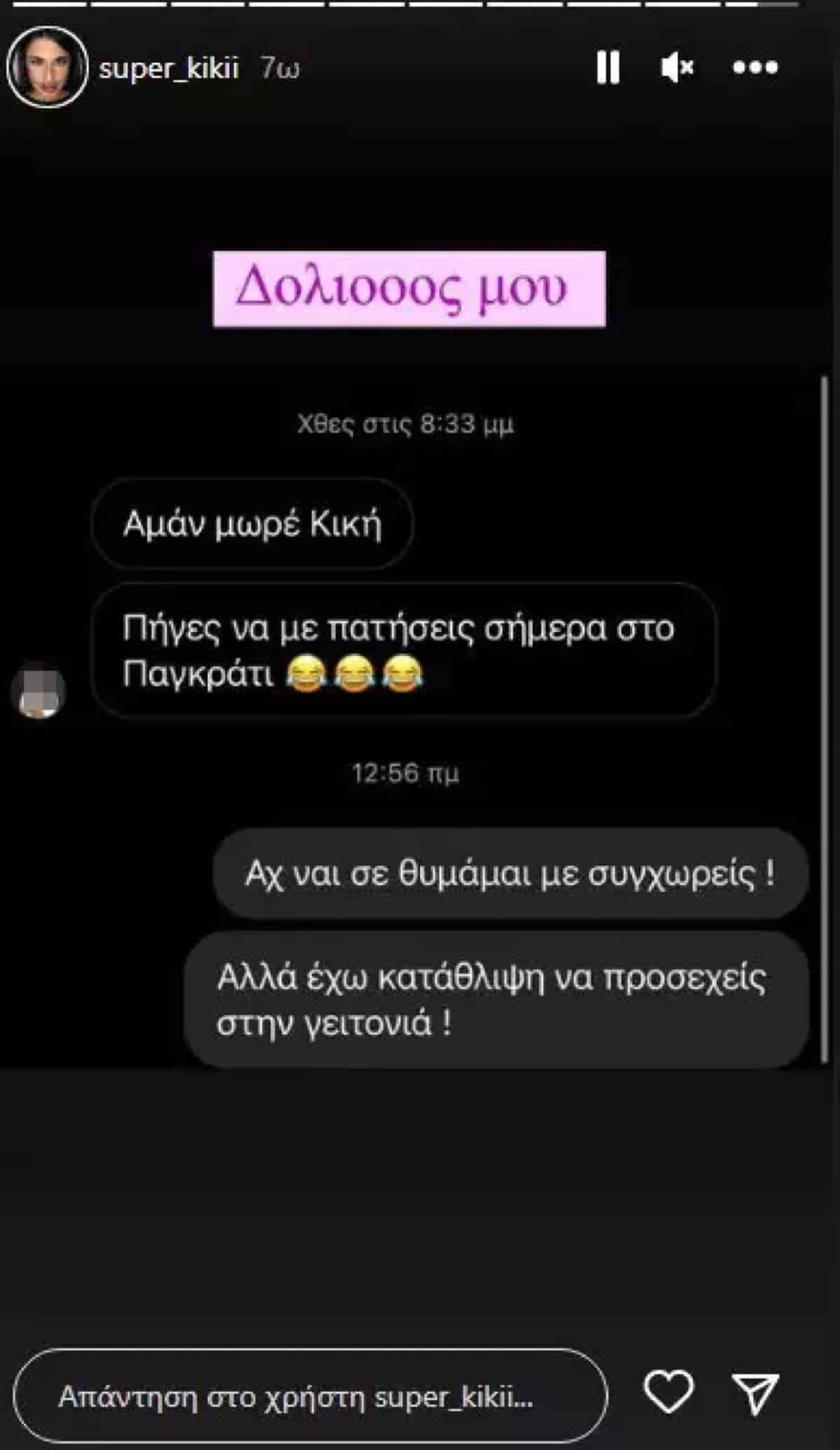This screenshot has height=1450, width=840.
Task: Pause the story playback
Action: pos(608,67)
